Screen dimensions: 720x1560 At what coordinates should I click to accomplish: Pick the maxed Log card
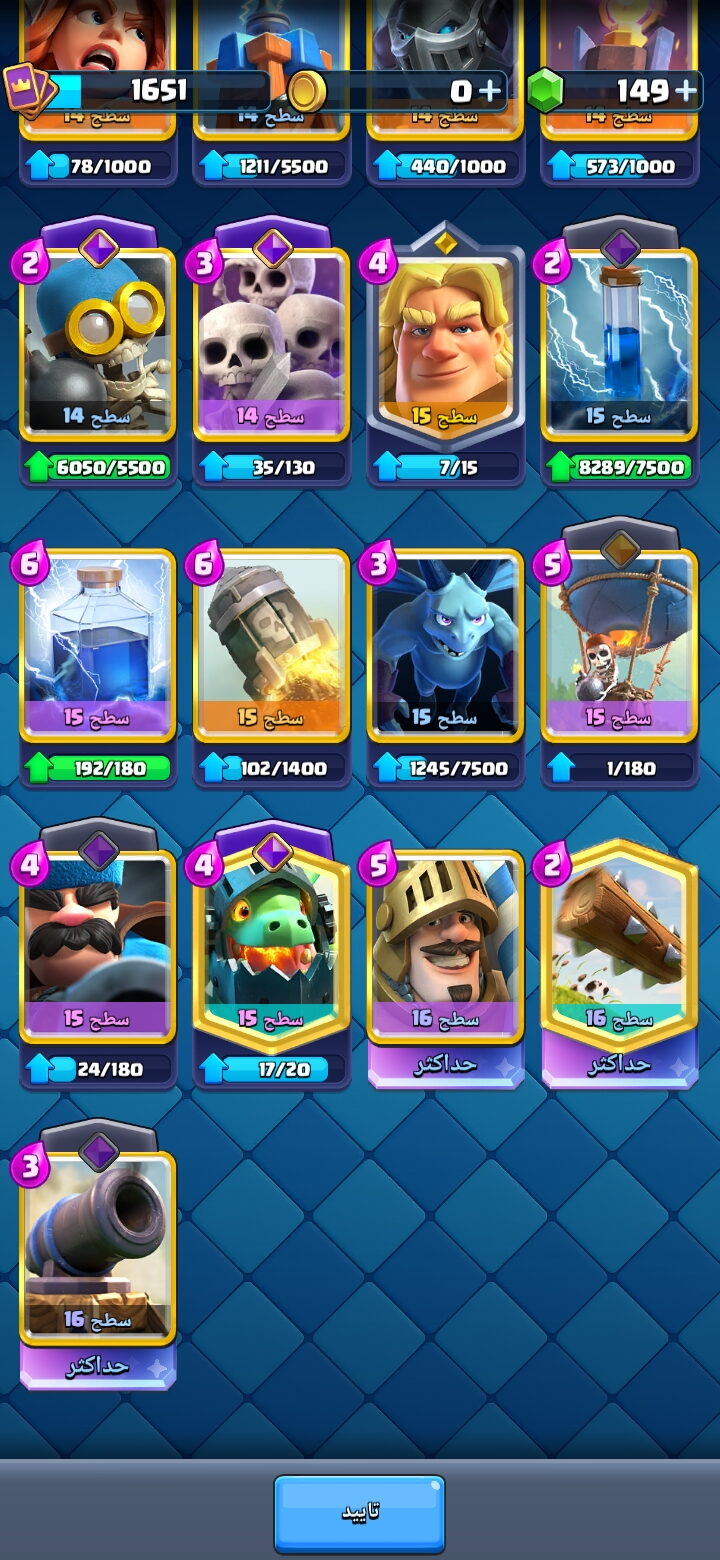coord(620,964)
